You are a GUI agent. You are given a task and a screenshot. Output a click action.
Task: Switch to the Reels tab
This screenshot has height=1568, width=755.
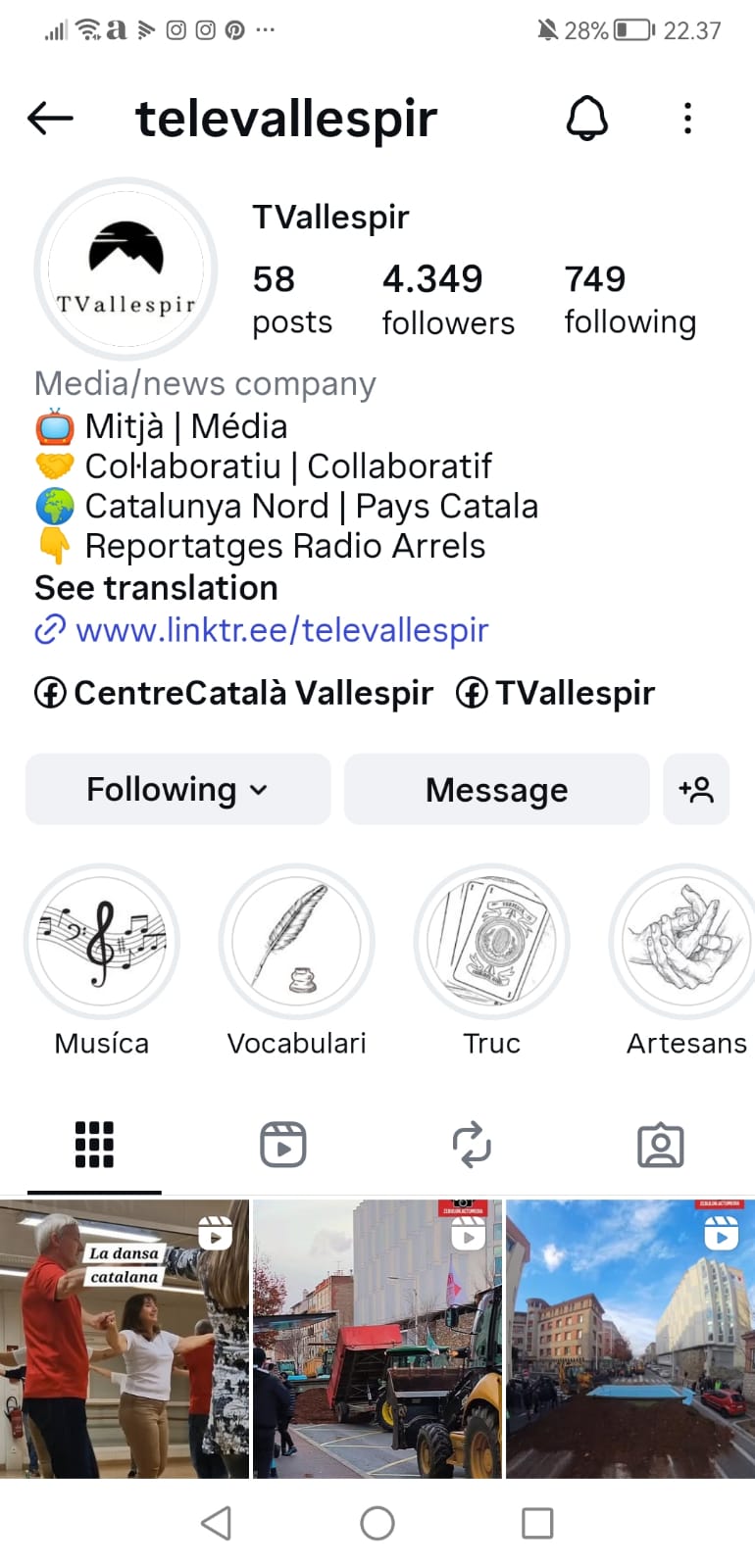(x=283, y=1145)
